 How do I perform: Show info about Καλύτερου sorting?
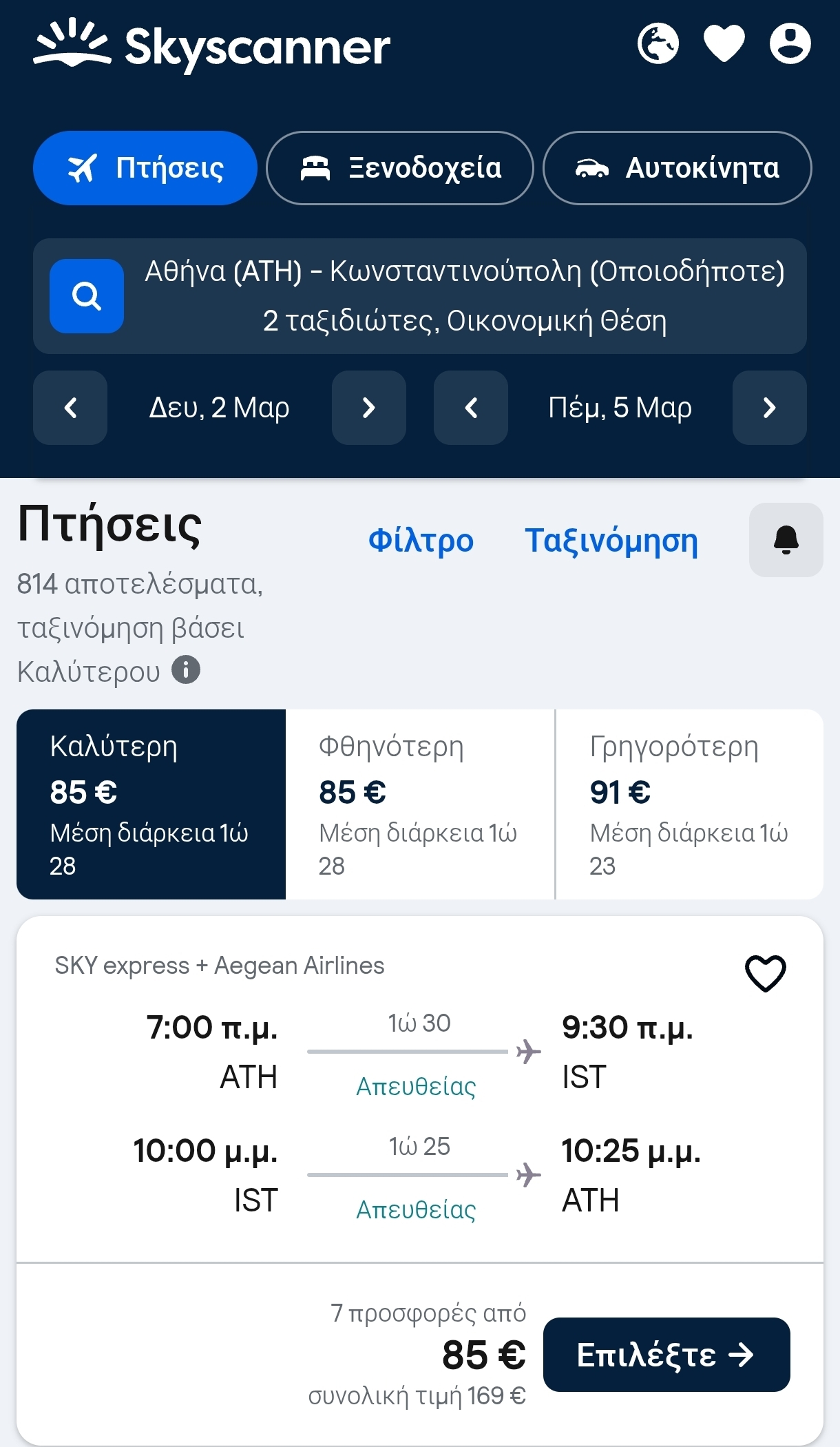(186, 669)
